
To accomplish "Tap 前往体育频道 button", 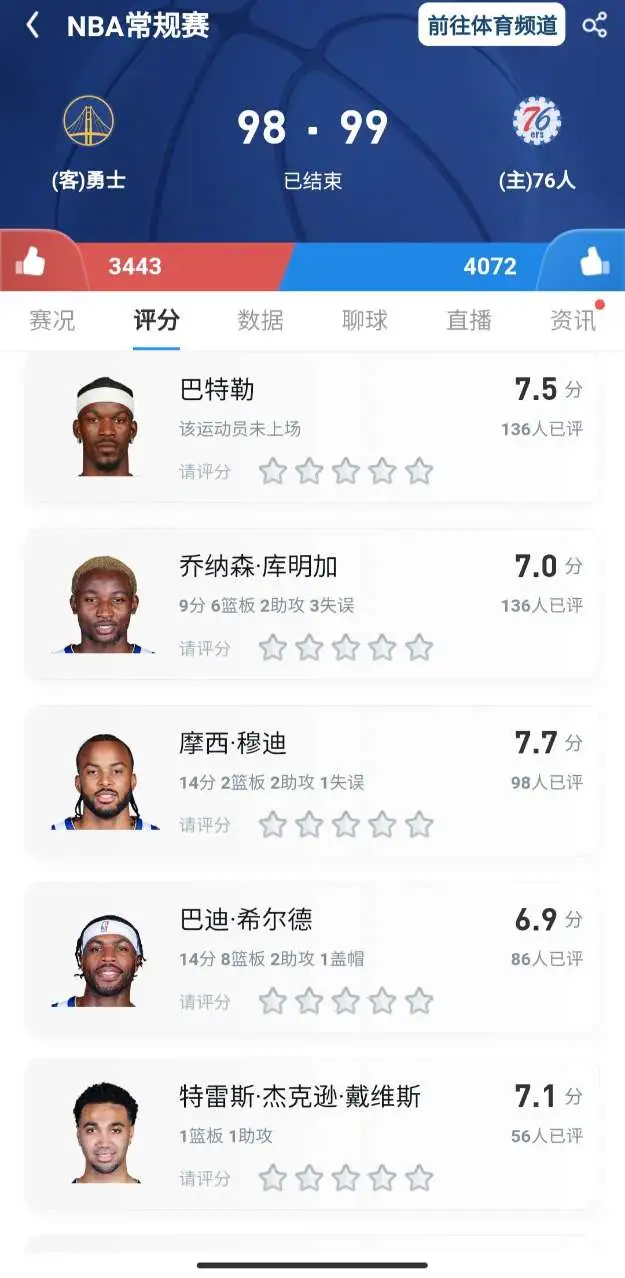I will [x=491, y=25].
